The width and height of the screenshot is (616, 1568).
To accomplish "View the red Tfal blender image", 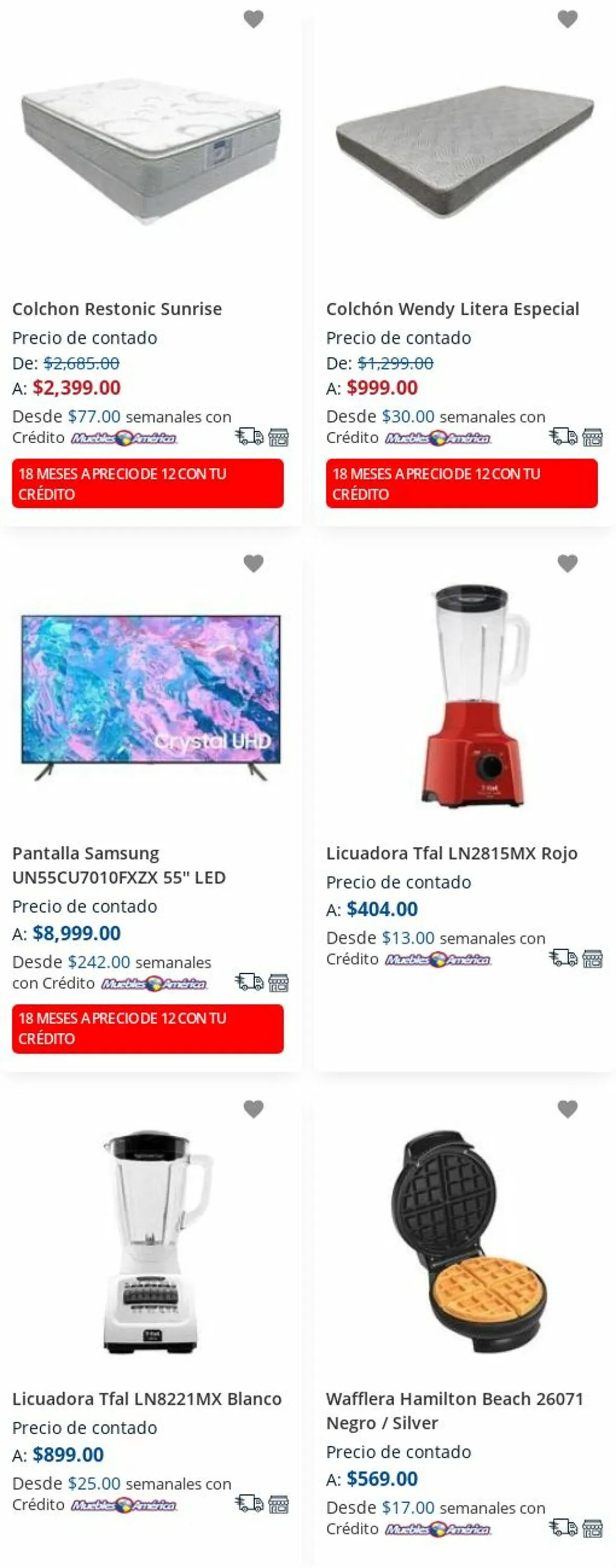I will pyautogui.click(x=478, y=695).
